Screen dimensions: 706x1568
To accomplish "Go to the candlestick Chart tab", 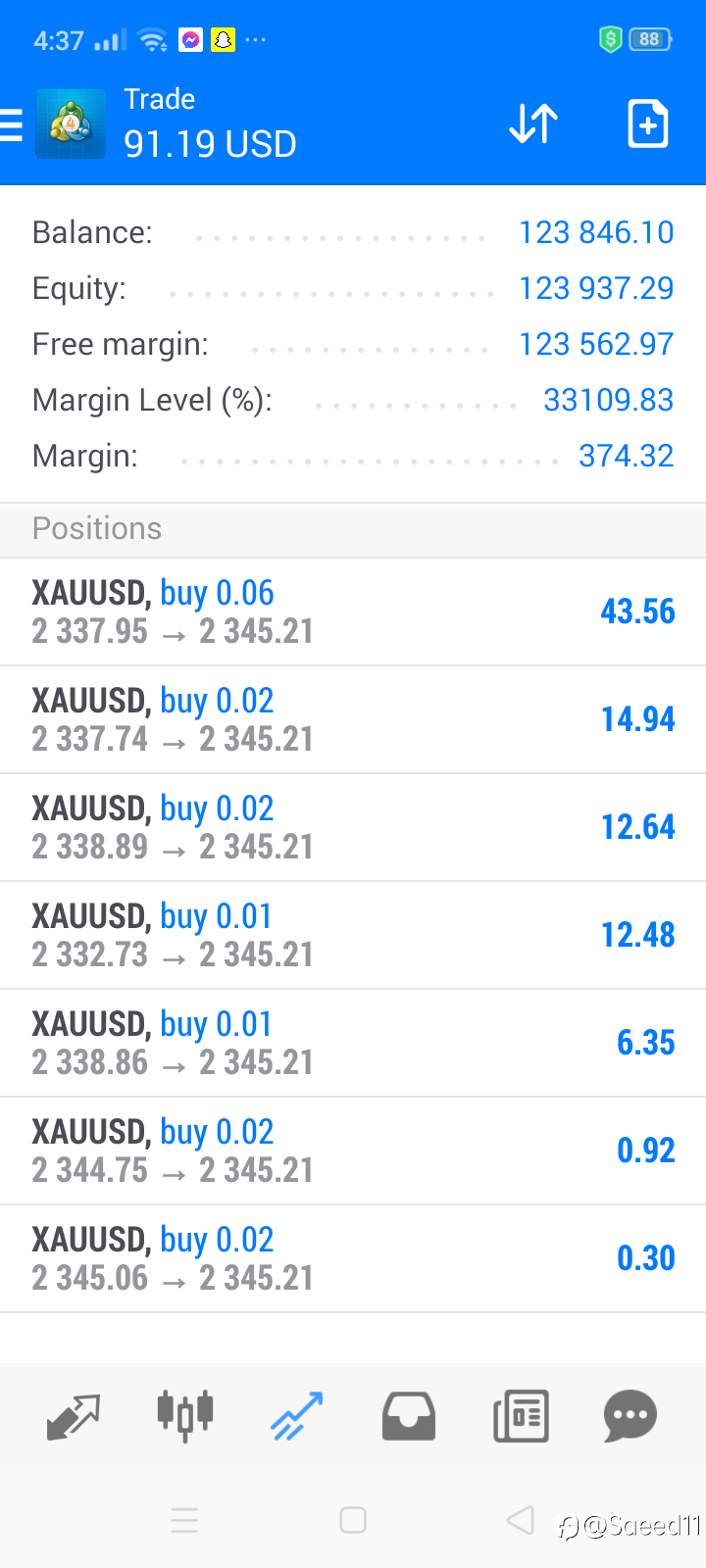I will point(185,1416).
